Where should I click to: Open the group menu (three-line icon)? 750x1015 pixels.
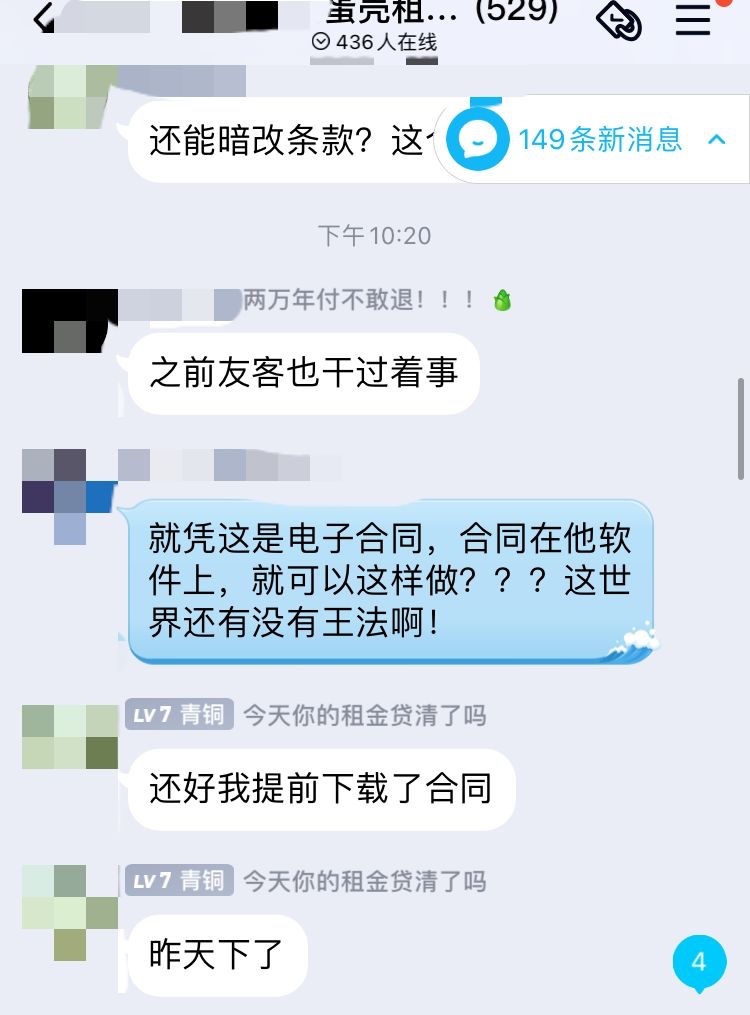pos(693,19)
